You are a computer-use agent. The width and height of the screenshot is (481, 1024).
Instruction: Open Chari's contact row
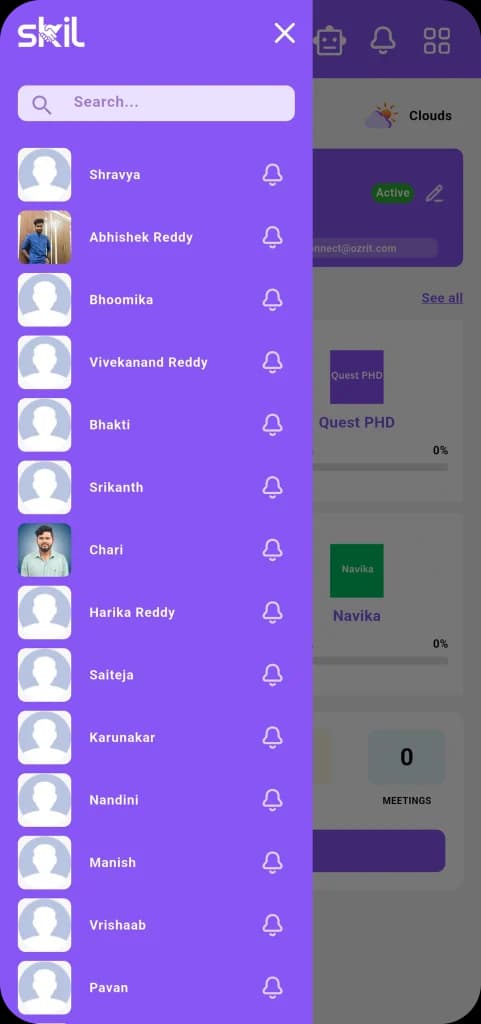[x=156, y=550]
